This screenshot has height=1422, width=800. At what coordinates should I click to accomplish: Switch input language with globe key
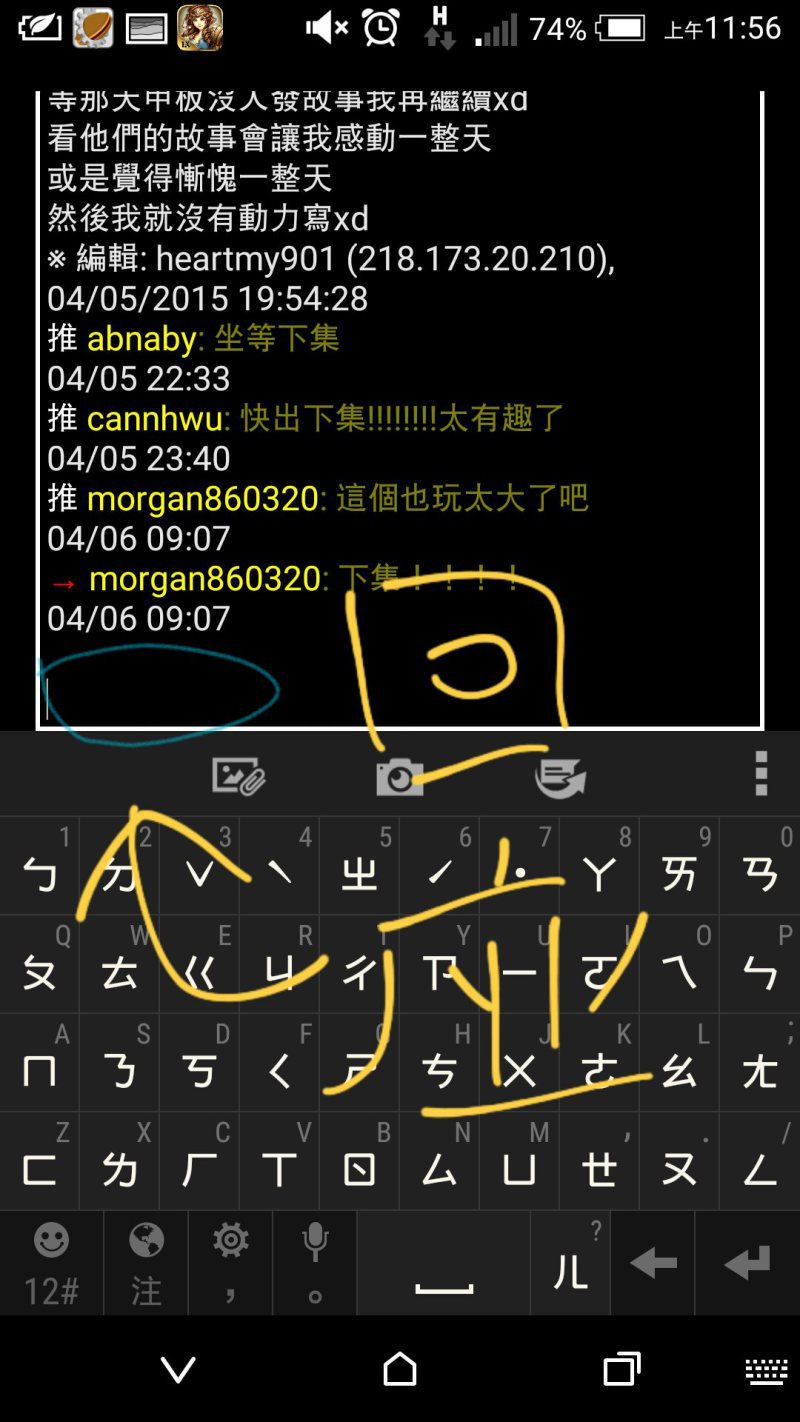pos(146,1262)
